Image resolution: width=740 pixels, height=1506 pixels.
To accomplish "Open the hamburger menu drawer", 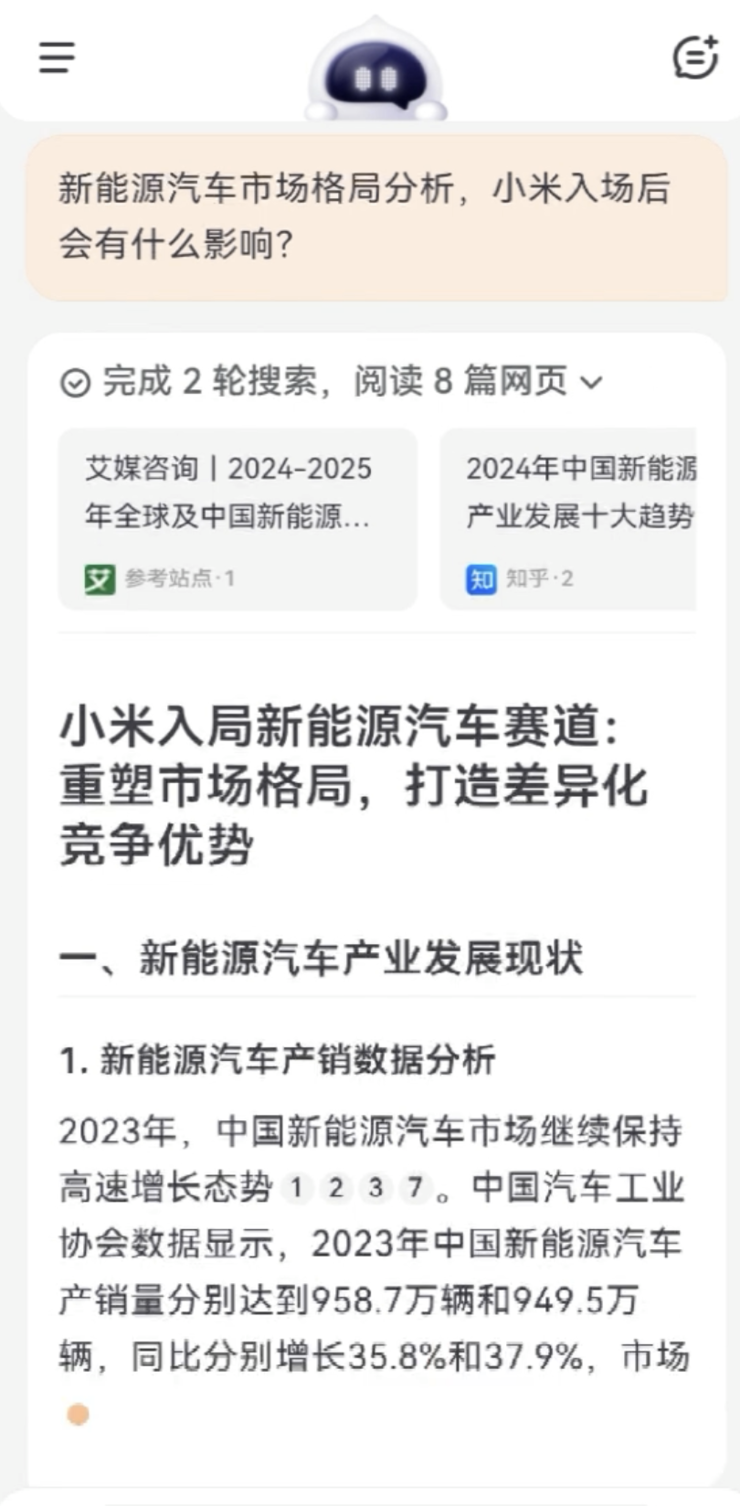I will (x=57, y=58).
